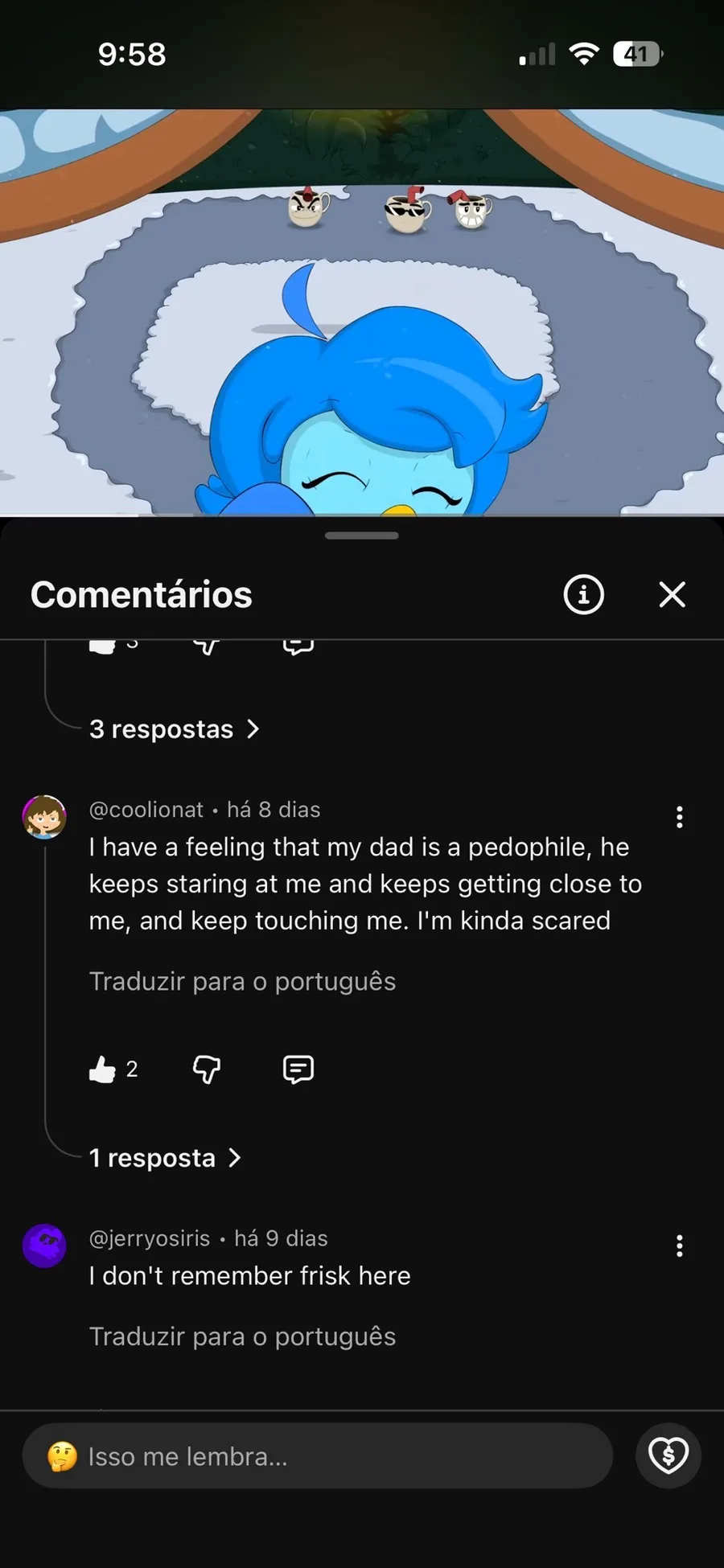724x1568 pixels.
Task: Close the Comentários panel
Action: tap(672, 595)
